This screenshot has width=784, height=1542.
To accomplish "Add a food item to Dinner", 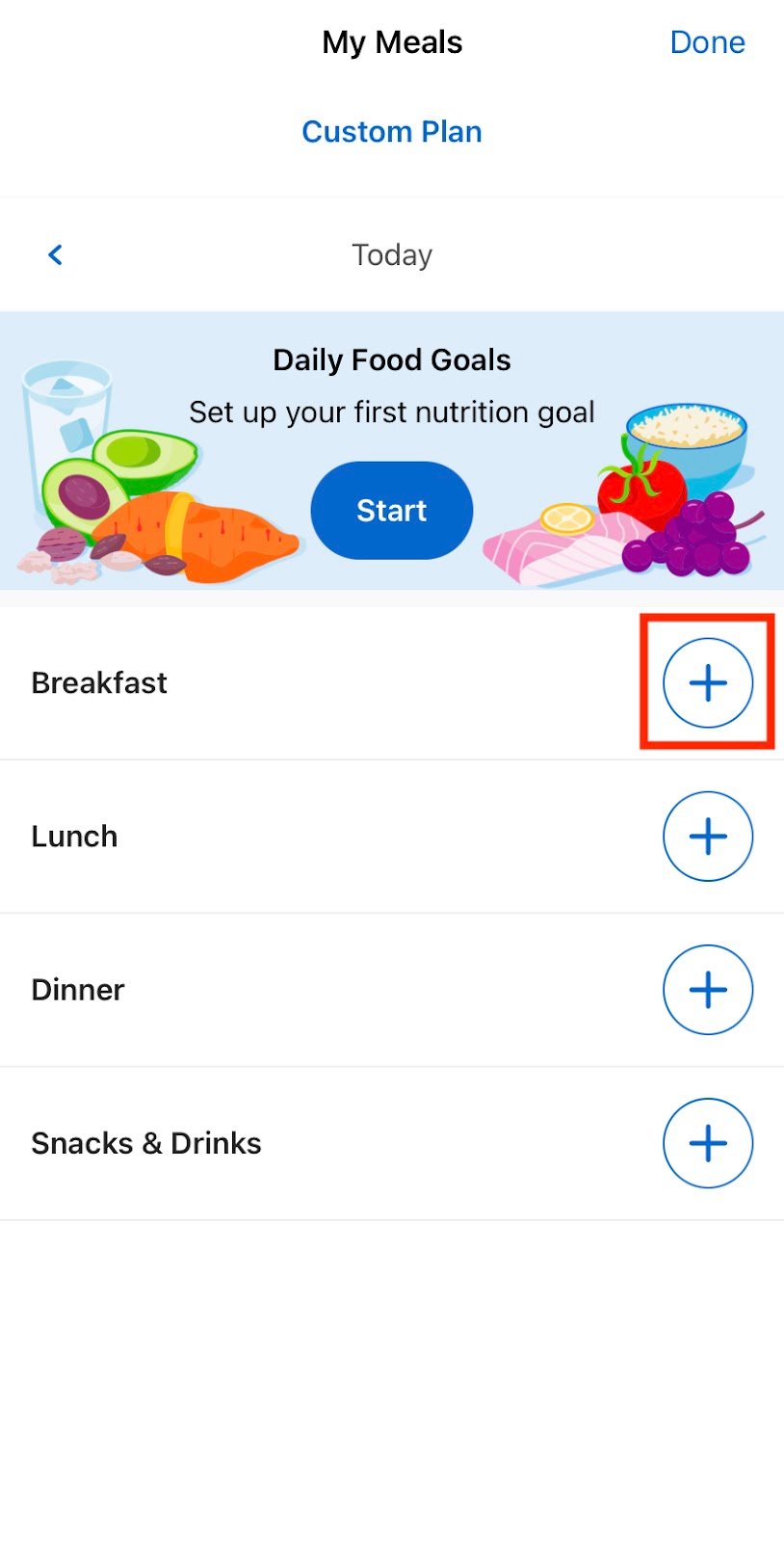I will click(707, 990).
